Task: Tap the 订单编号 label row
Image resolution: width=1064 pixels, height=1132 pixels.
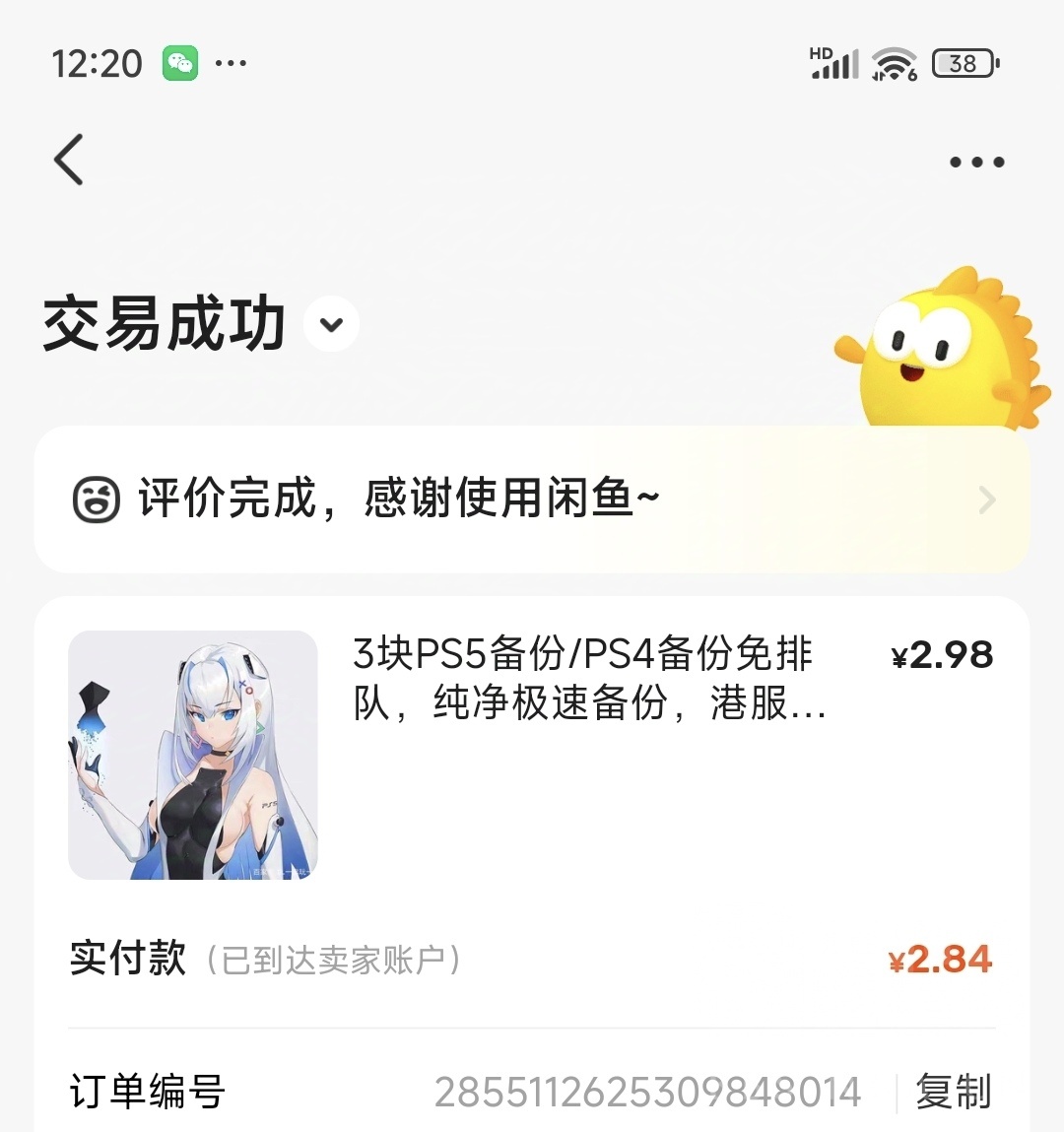Action: (x=148, y=1092)
